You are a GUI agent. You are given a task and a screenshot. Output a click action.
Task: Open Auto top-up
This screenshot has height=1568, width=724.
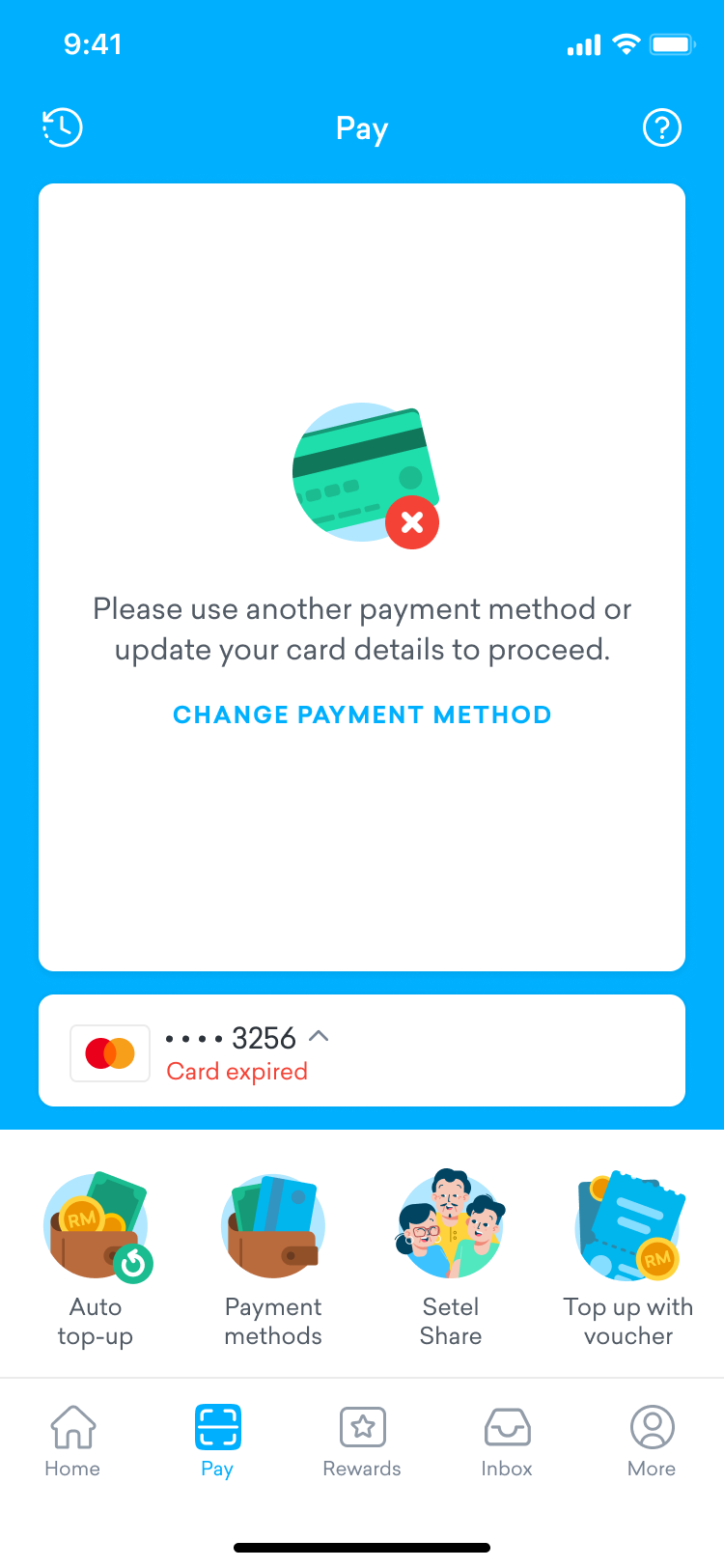96,1260
